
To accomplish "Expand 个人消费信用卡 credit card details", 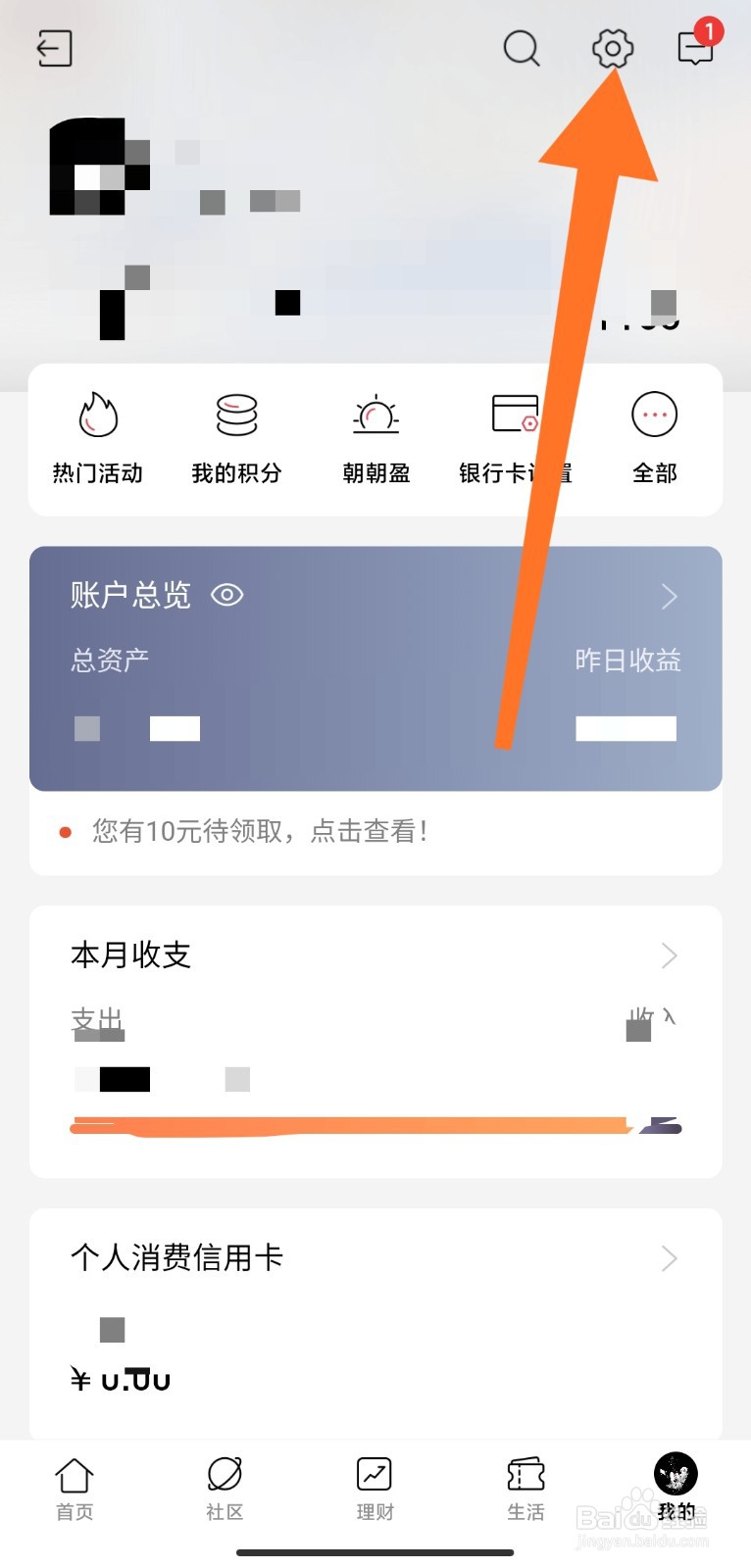I will pyautogui.click(x=670, y=1258).
